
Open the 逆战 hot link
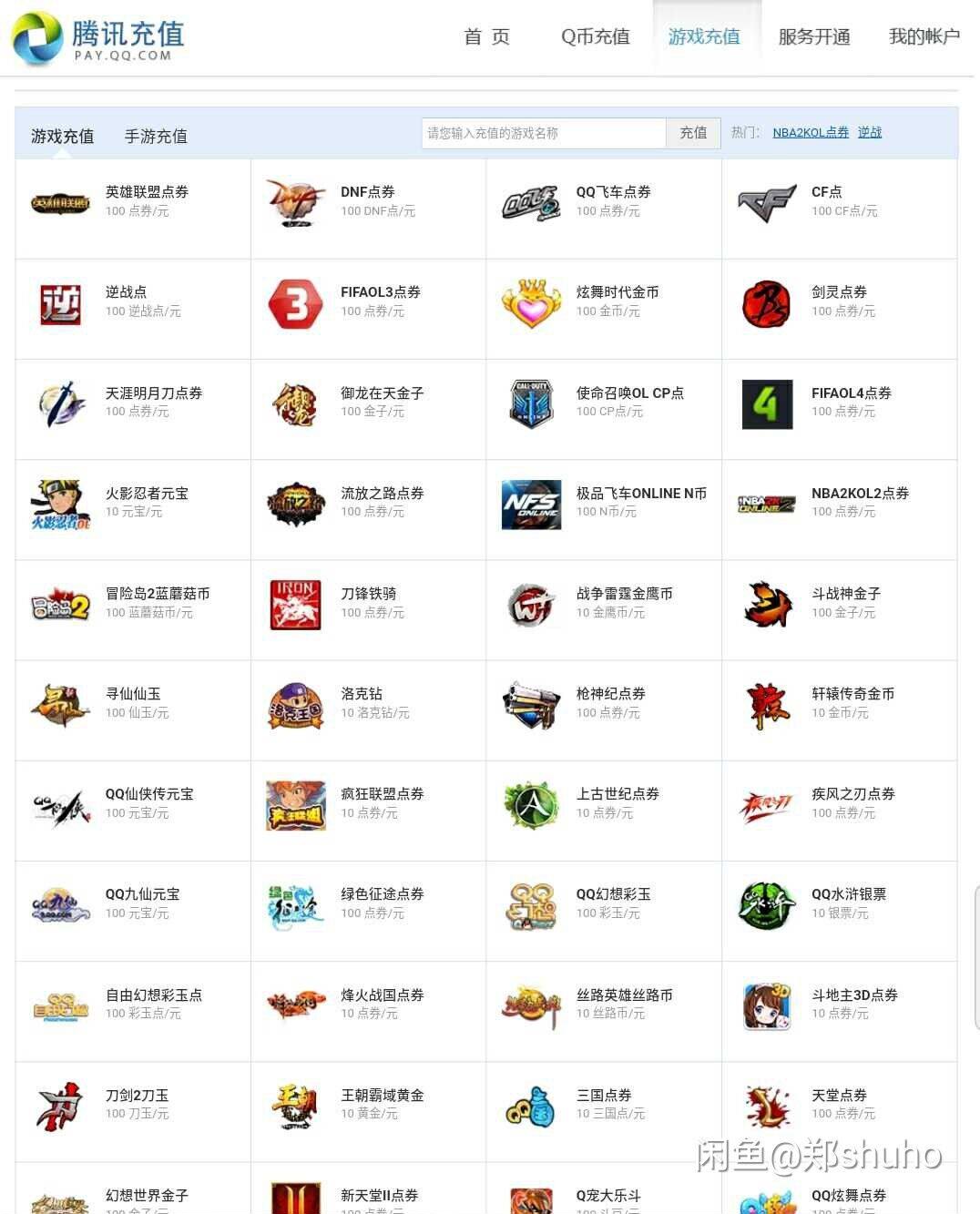[870, 133]
